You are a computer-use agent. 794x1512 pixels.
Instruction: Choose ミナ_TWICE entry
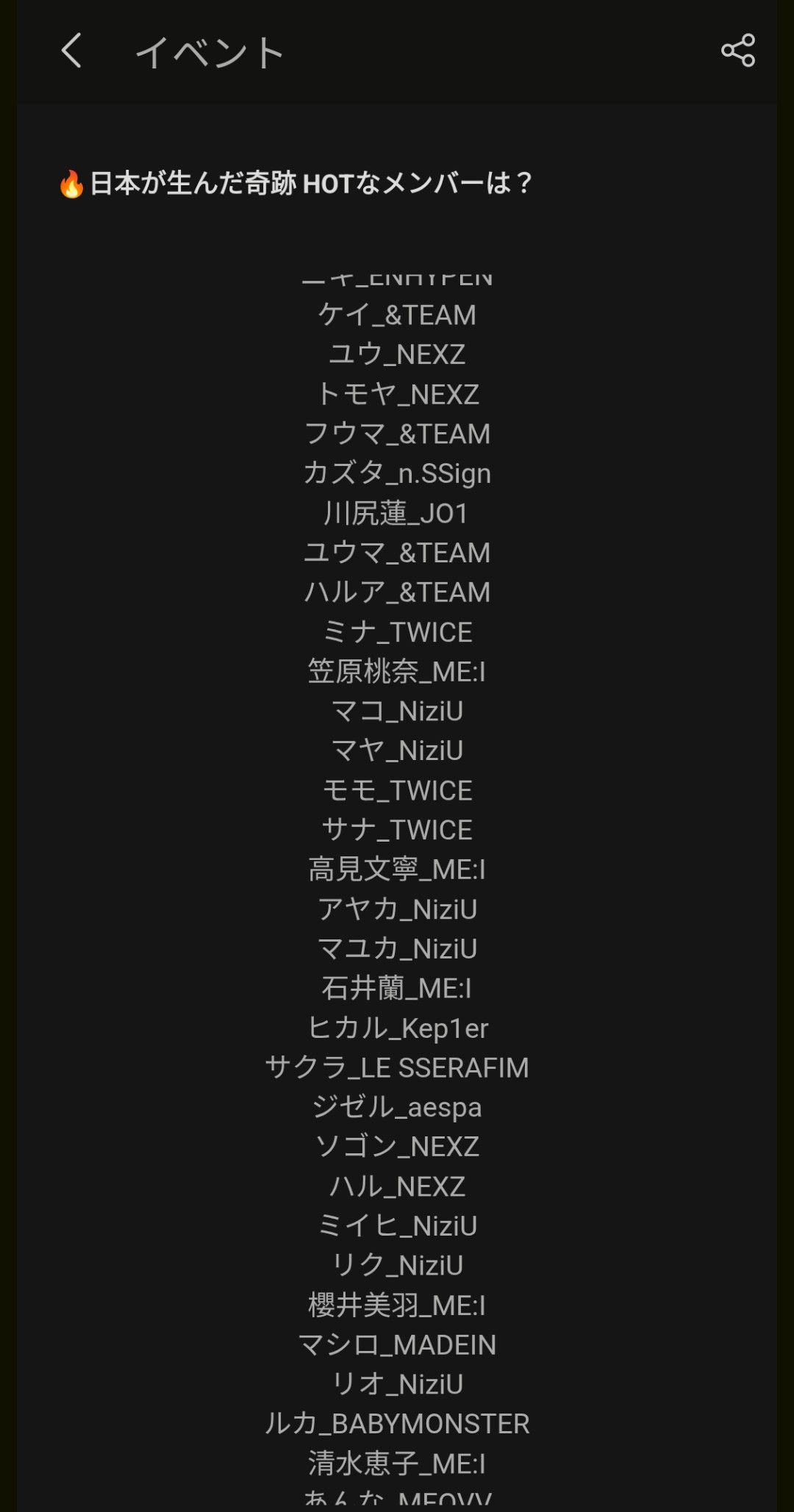point(397,632)
